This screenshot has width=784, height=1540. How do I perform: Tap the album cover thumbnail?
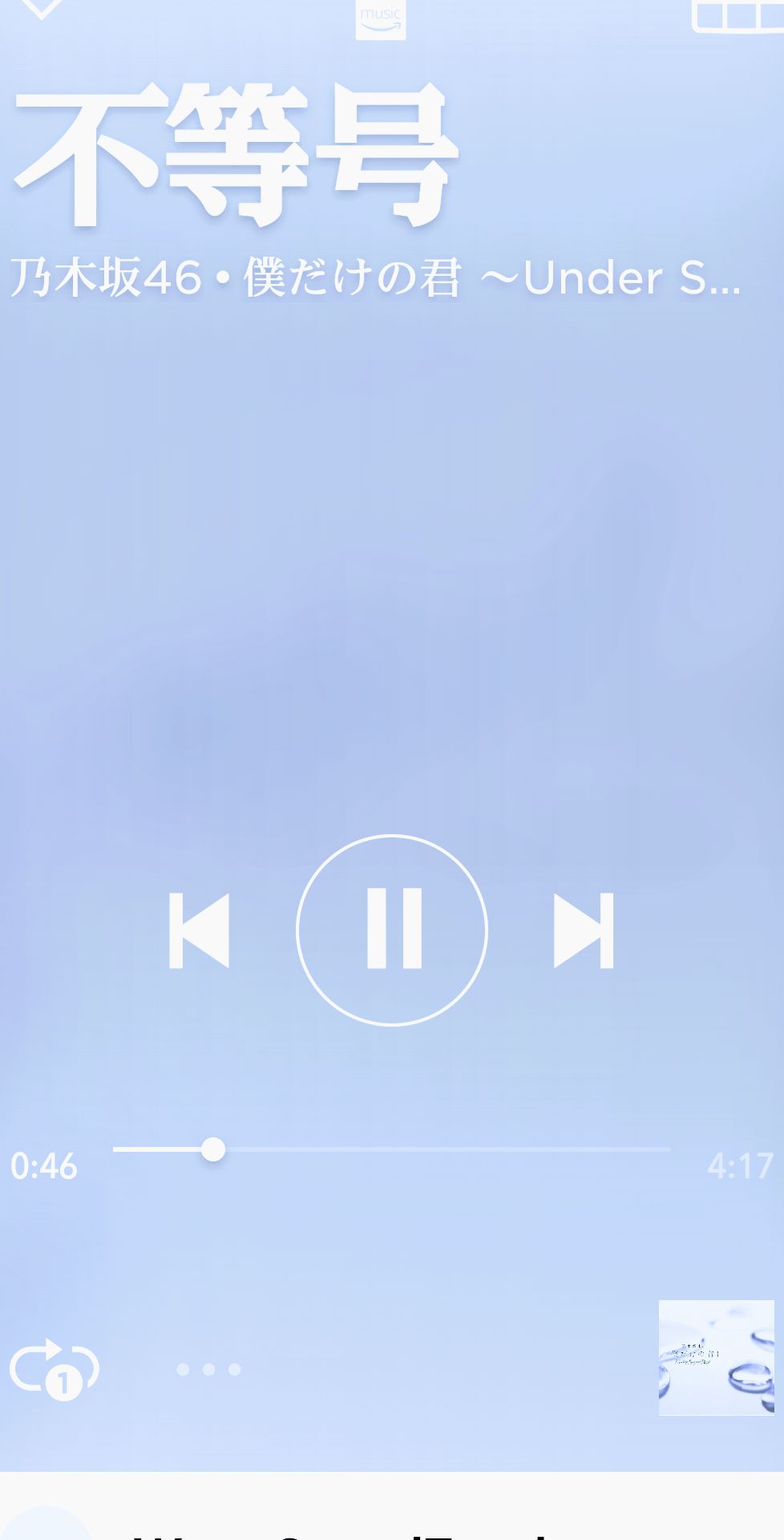click(x=716, y=1358)
